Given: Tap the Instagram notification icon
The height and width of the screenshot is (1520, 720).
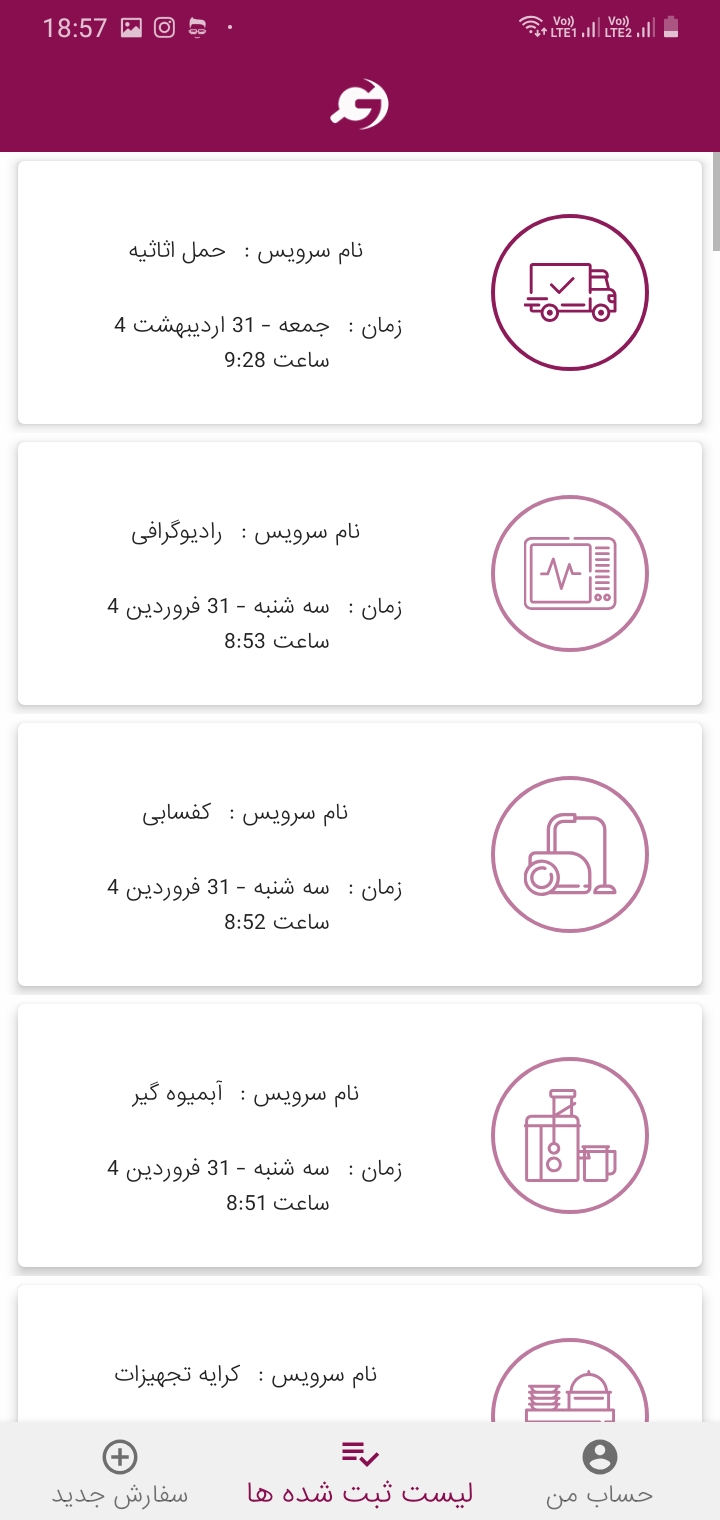Looking at the screenshot, I should (162, 28).
